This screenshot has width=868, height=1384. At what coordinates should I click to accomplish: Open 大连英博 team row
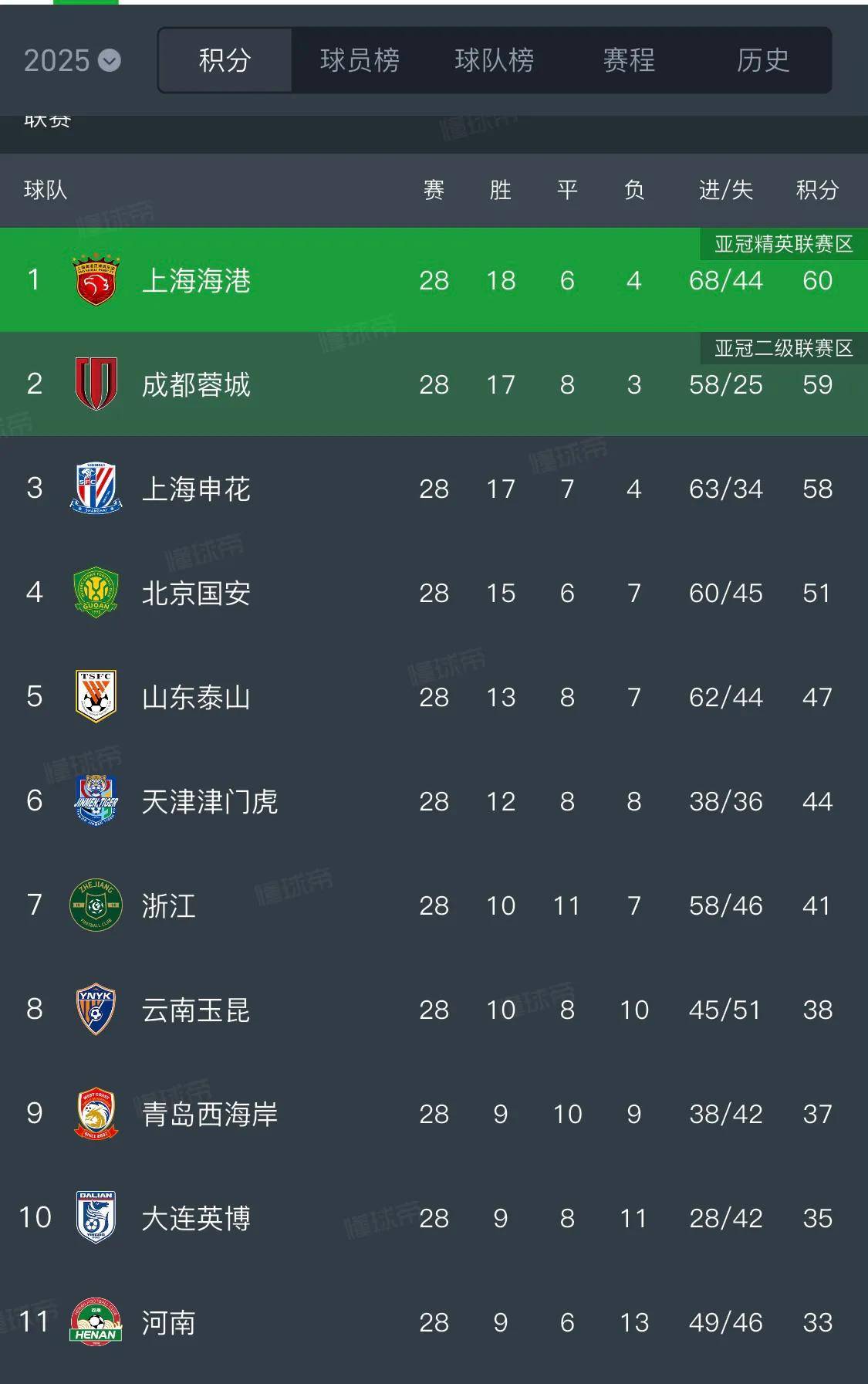coord(196,1218)
